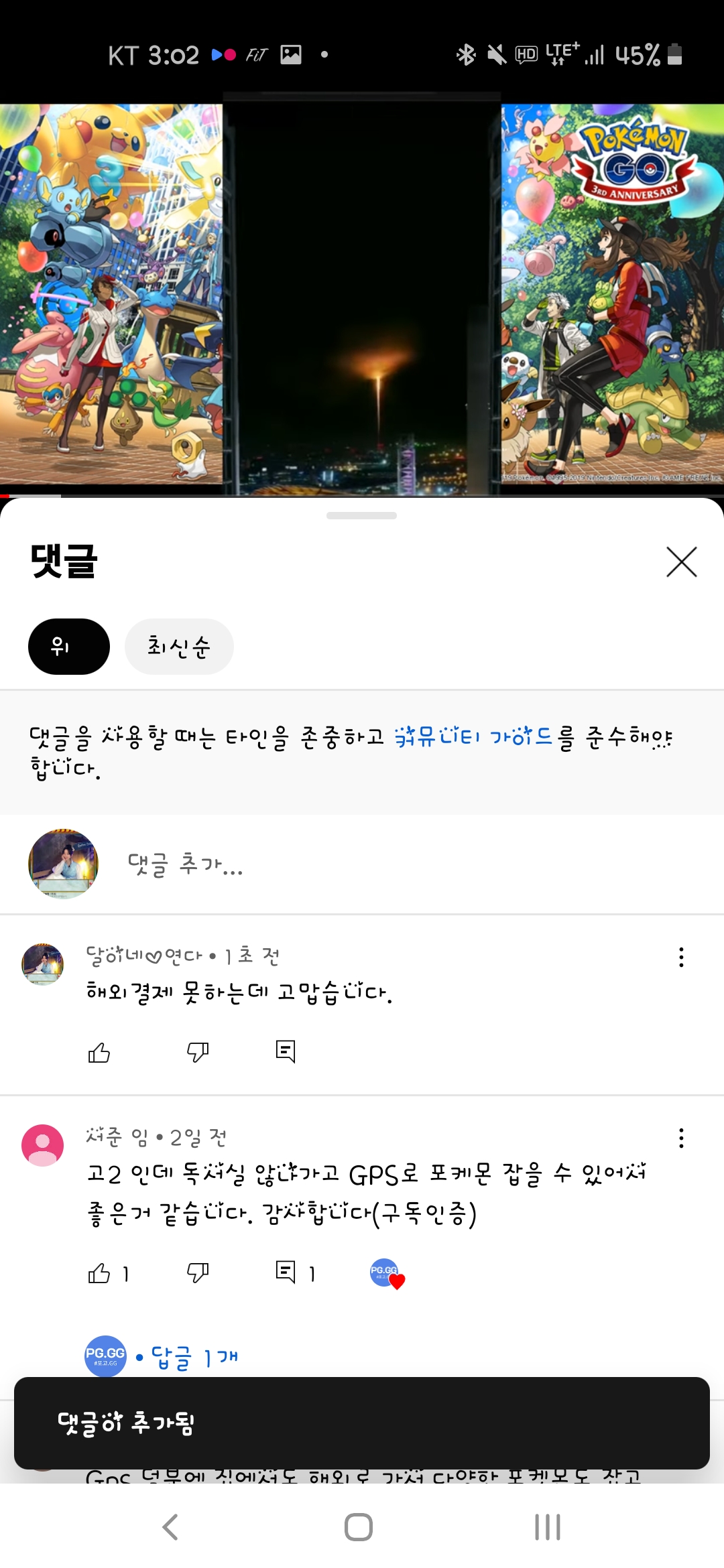Close the 댓글 comments panel
Viewport: 724px width, 1568px height.
(x=681, y=562)
